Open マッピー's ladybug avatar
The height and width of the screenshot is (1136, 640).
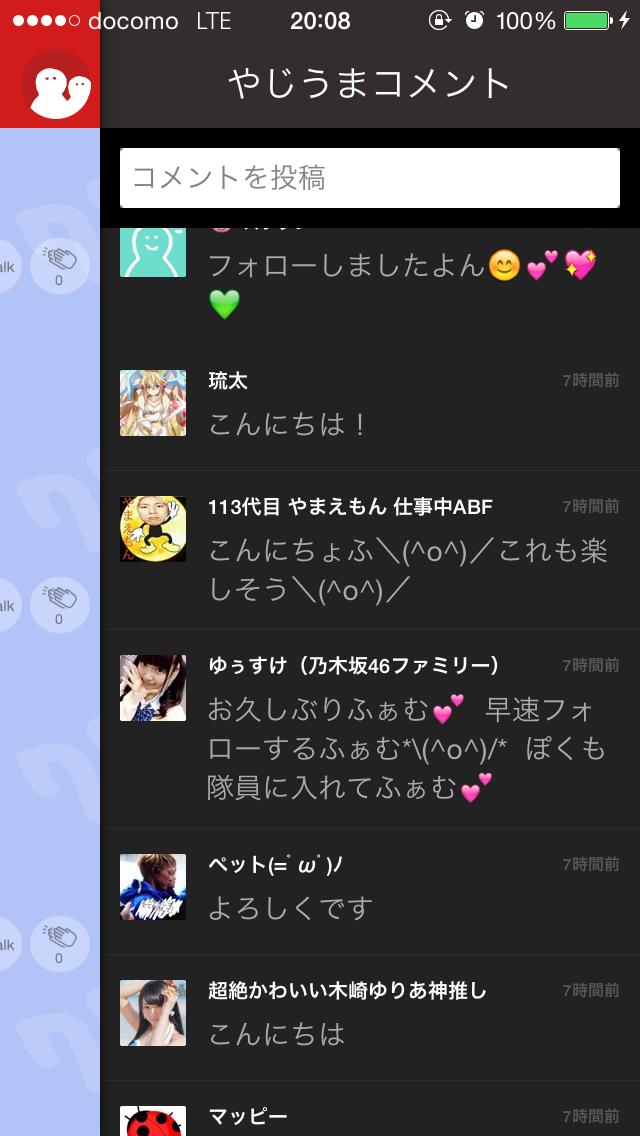(x=153, y=1121)
